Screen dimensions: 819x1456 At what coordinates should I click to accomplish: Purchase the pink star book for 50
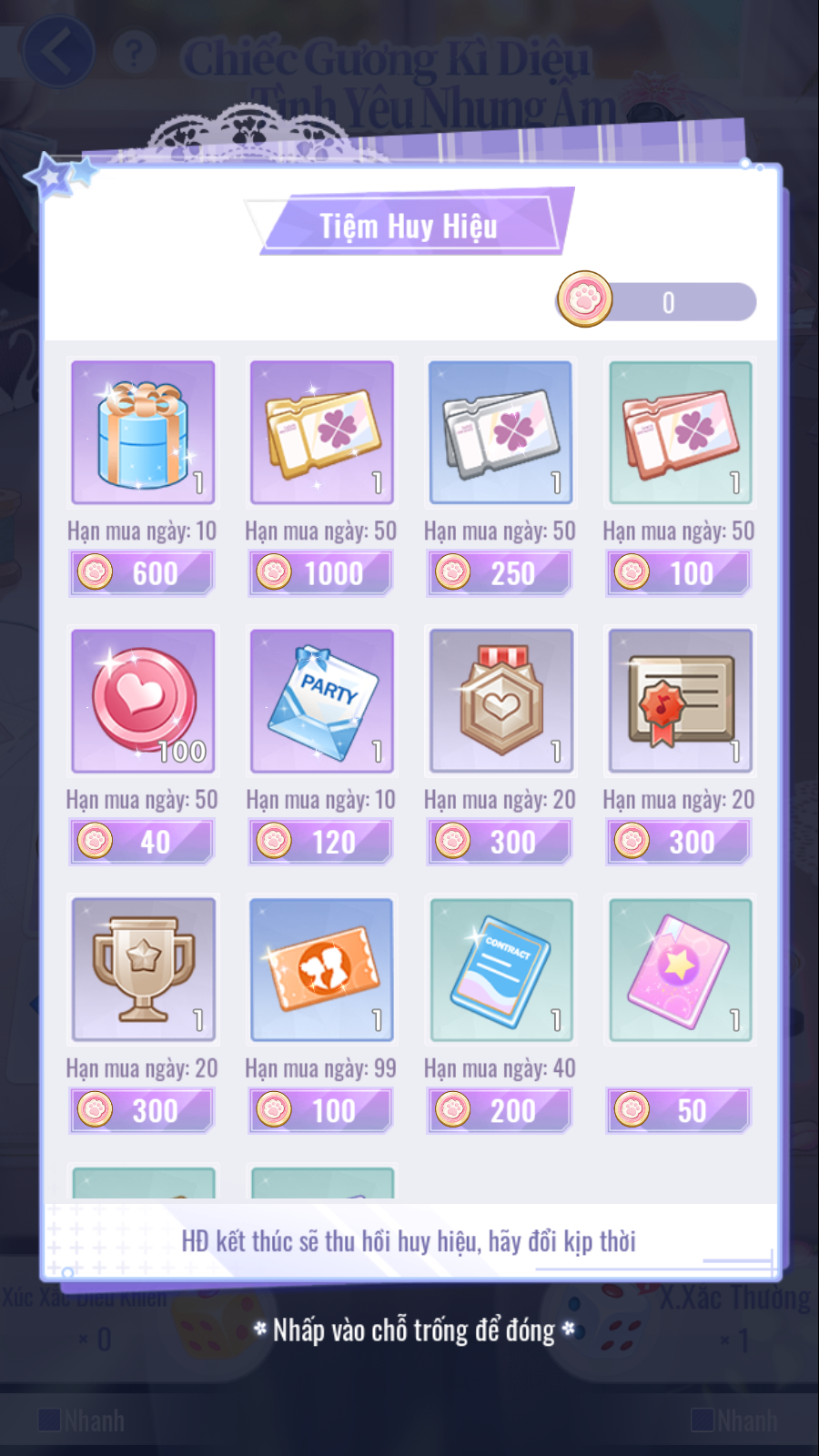(x=679, y=1110)
